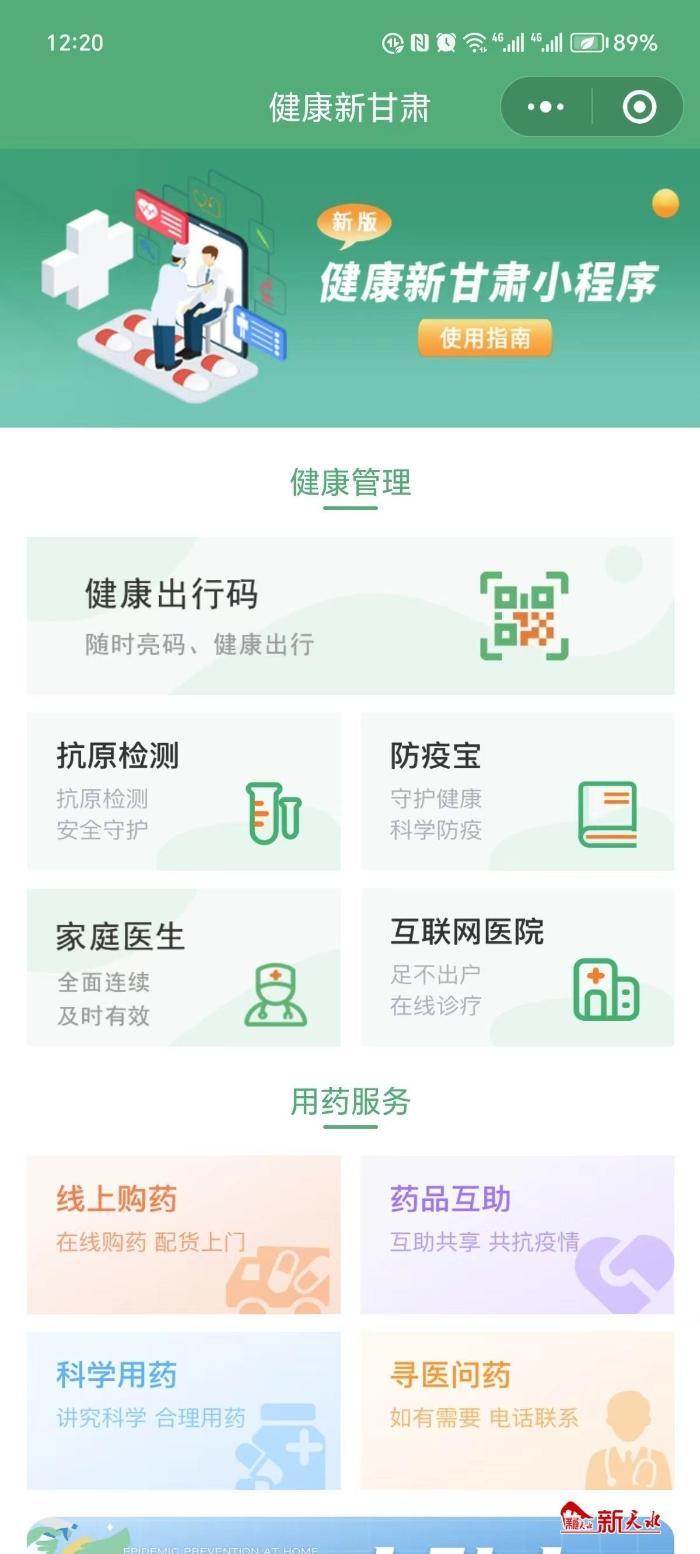700x1554 pixels.
Task: Open the 互联网医院 internet hospital card
Action: [517, 967]
